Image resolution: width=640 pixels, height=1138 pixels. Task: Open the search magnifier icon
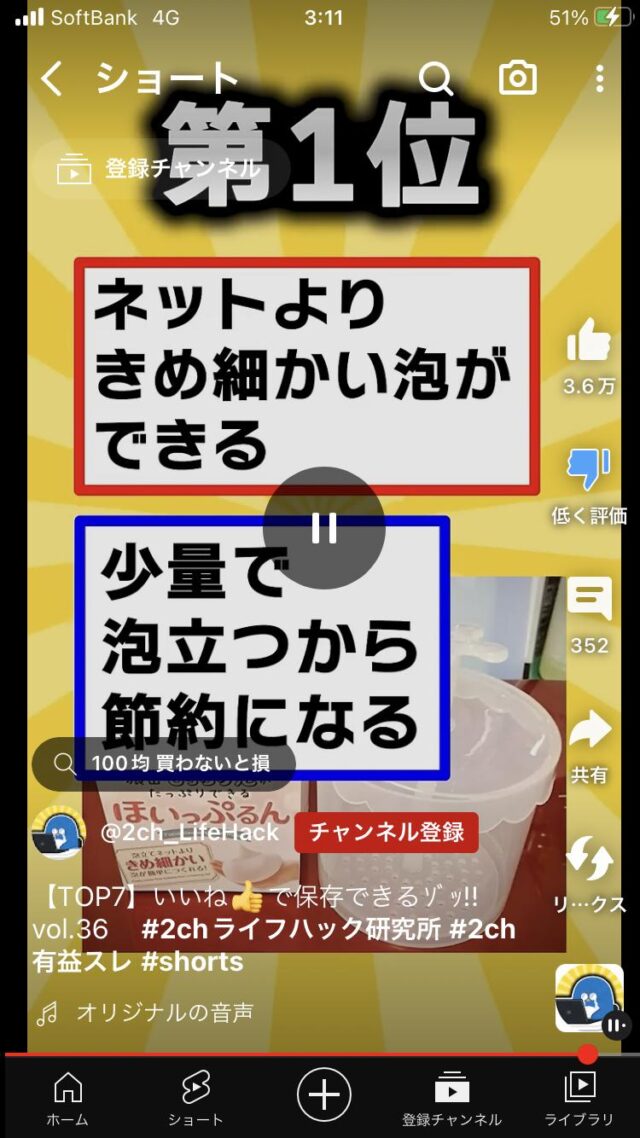tap(435, 79)
